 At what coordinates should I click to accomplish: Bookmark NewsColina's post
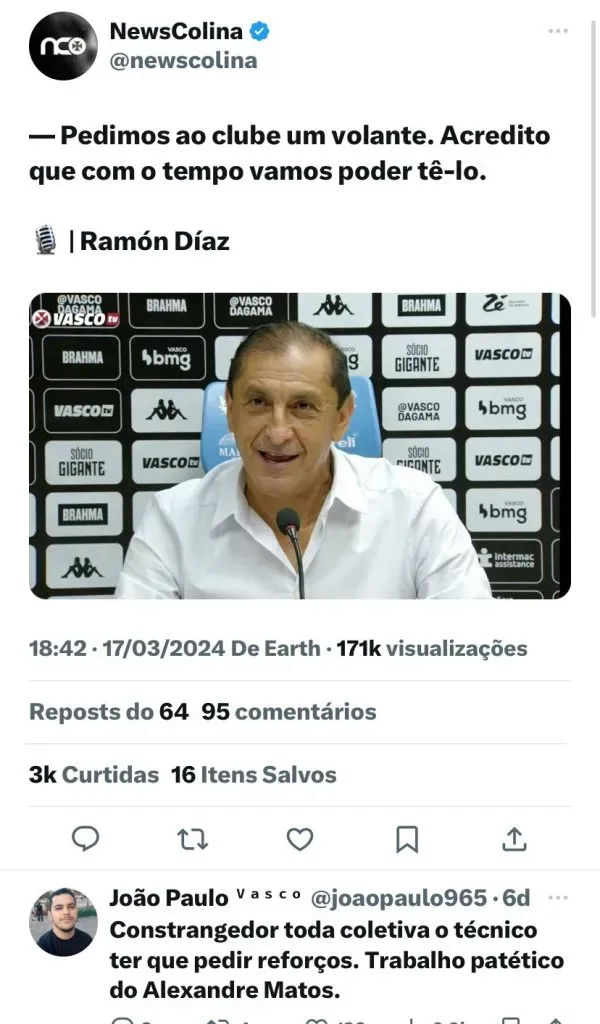(407, 838)
